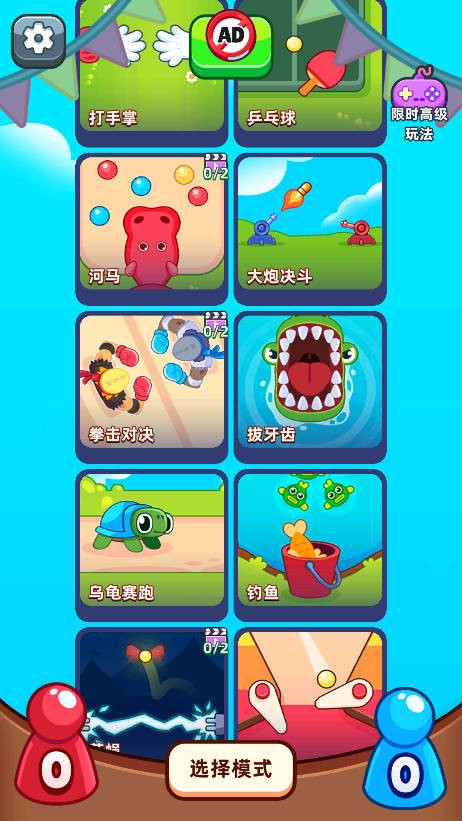462x821 pixels.
Task: Start the 乌龟赛跑 game
Action: point(152,546)
